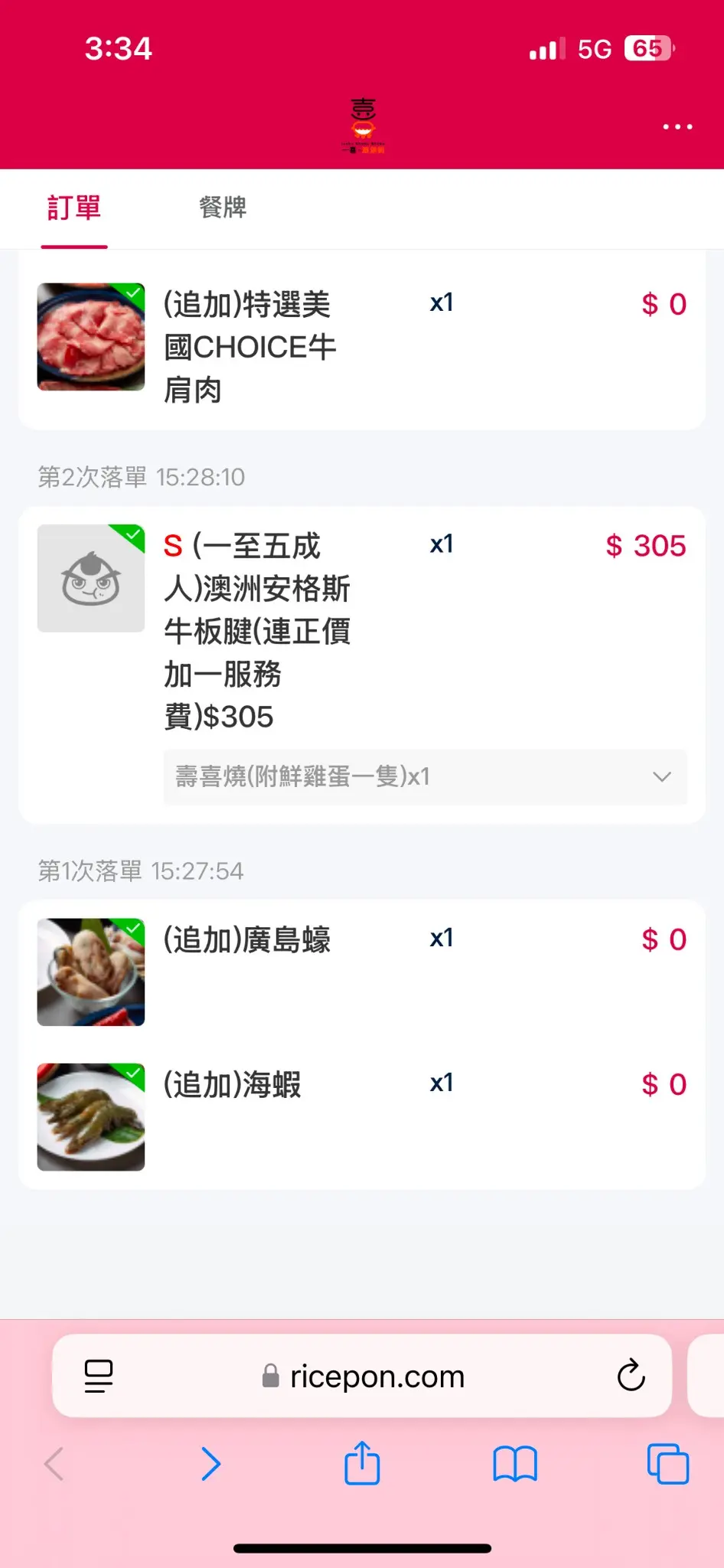Open Safari bookmarks
Viewport: 724px width, 1568px height.
click(x=515, y=1464)
